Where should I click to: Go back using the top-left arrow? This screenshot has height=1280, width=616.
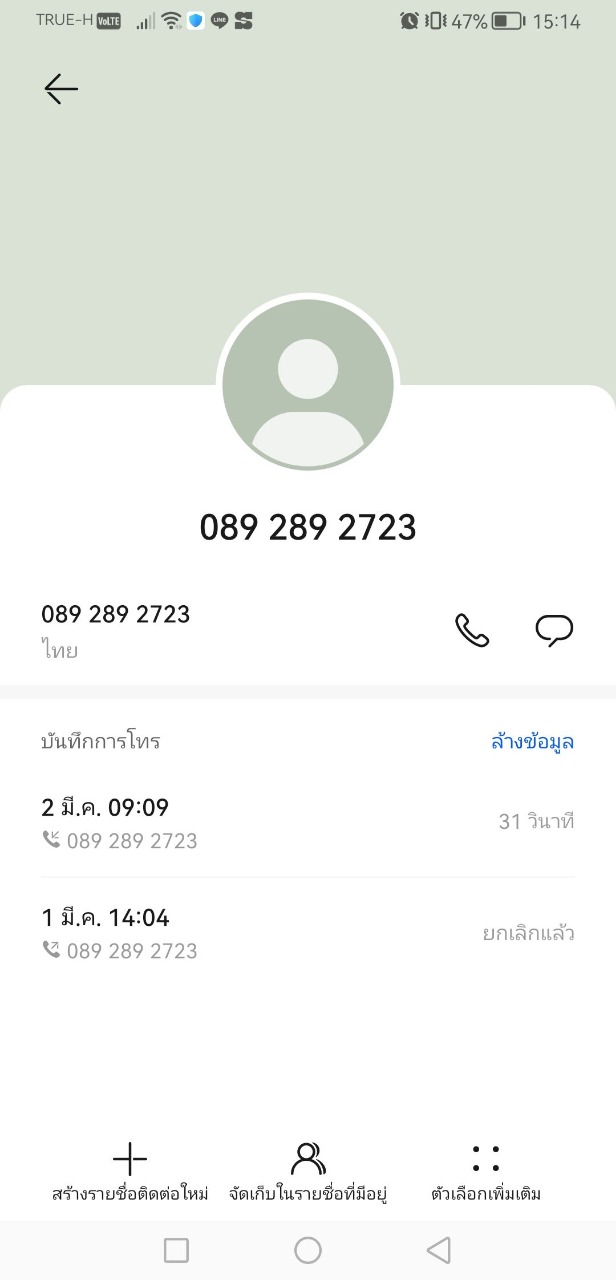[x=61, y=89]
